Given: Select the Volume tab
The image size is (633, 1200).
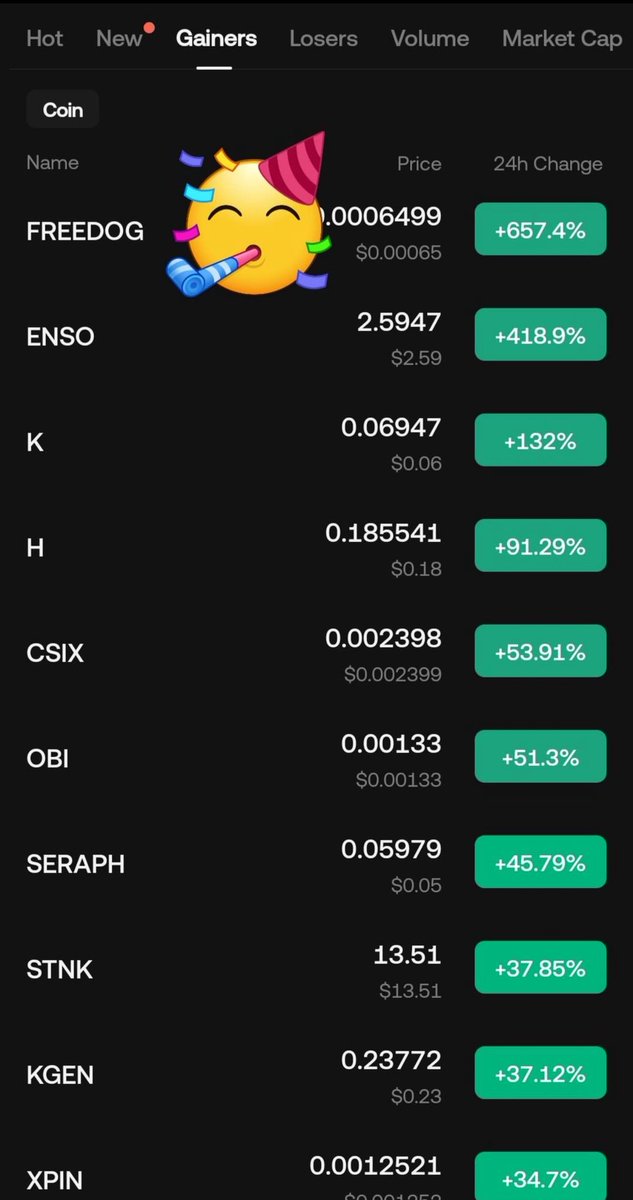Looking at the screenshot, I should [429, 38].
